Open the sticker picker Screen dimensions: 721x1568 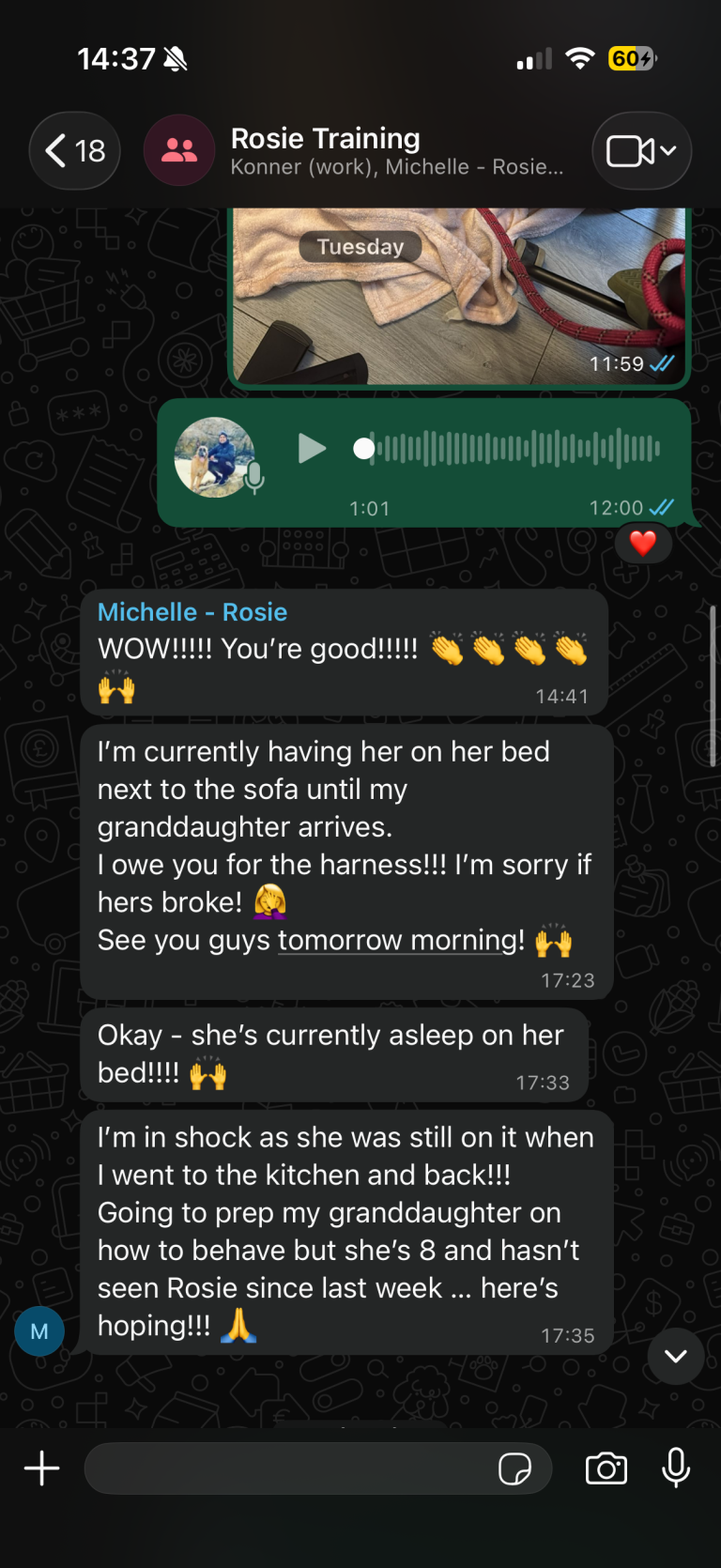point(514,1468)
